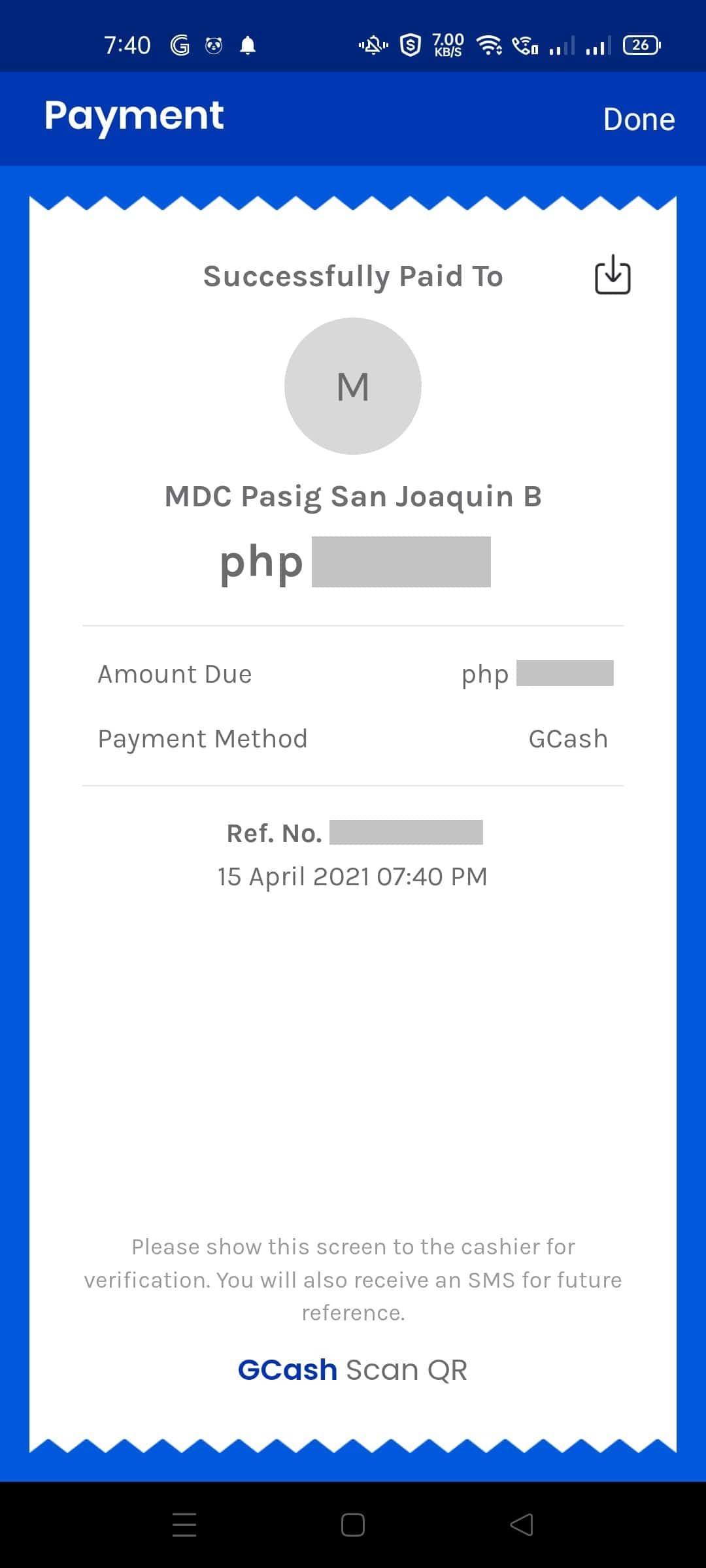Tap the notification bell icon

tap(248, 46)
